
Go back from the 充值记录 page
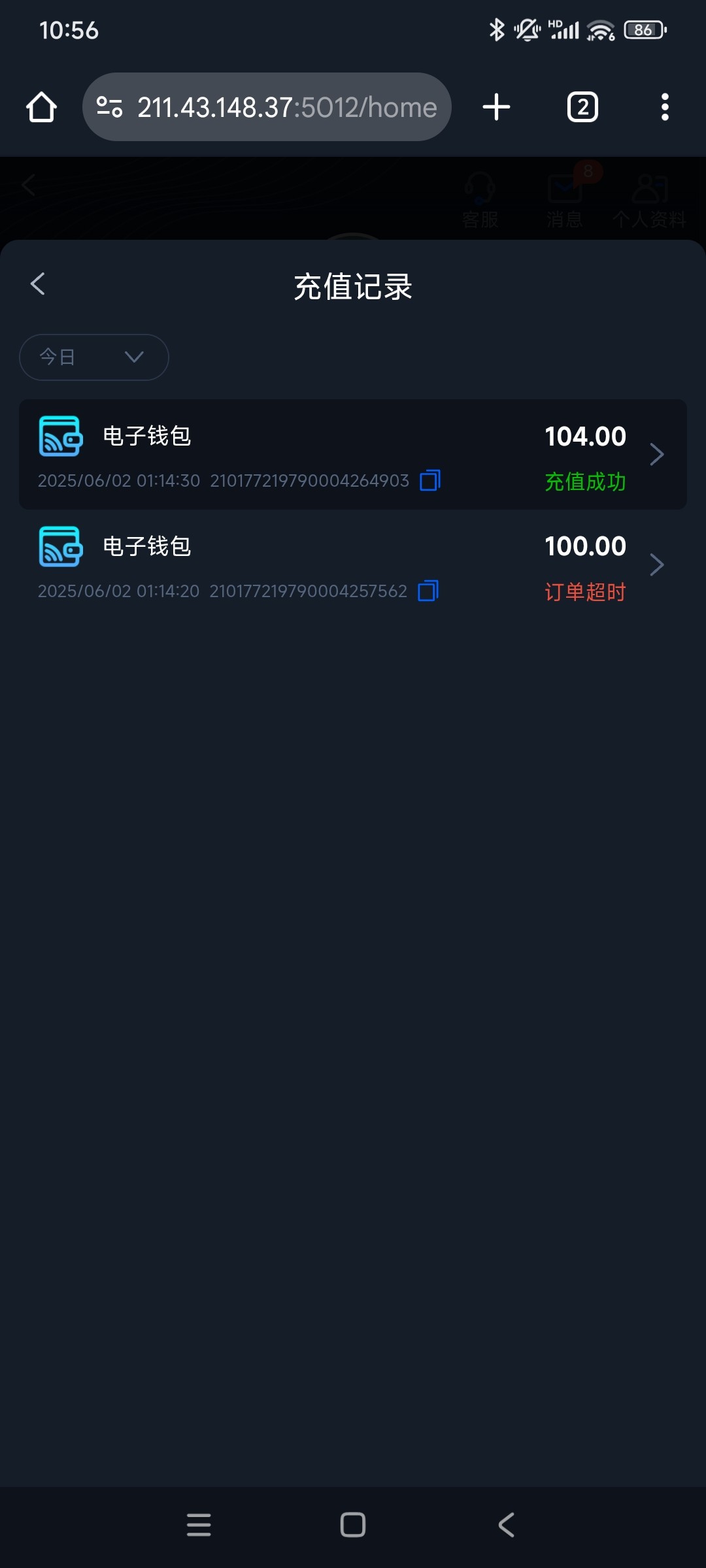click(x=38, y=284)
